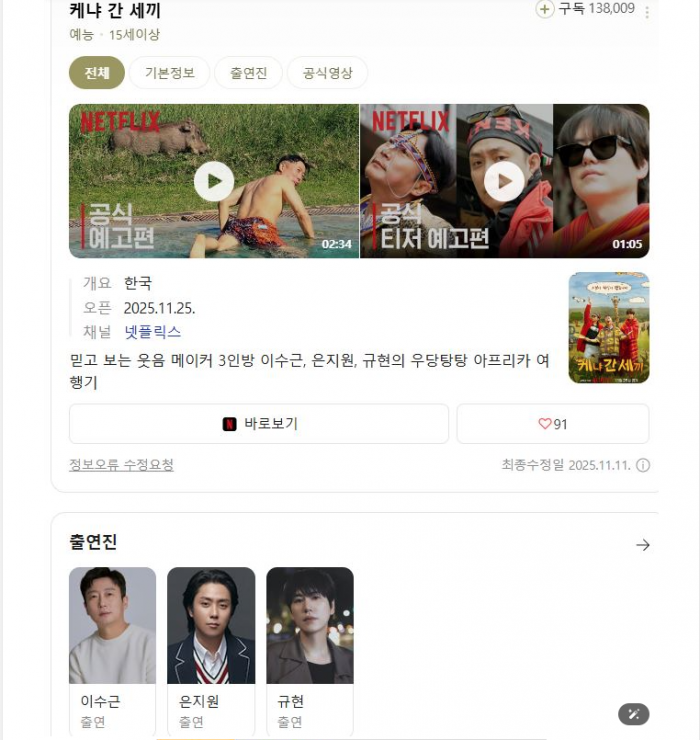Tap the info icon beside 최종수정일
Viewport: 700px width, 740px height.
pos(643,465)
